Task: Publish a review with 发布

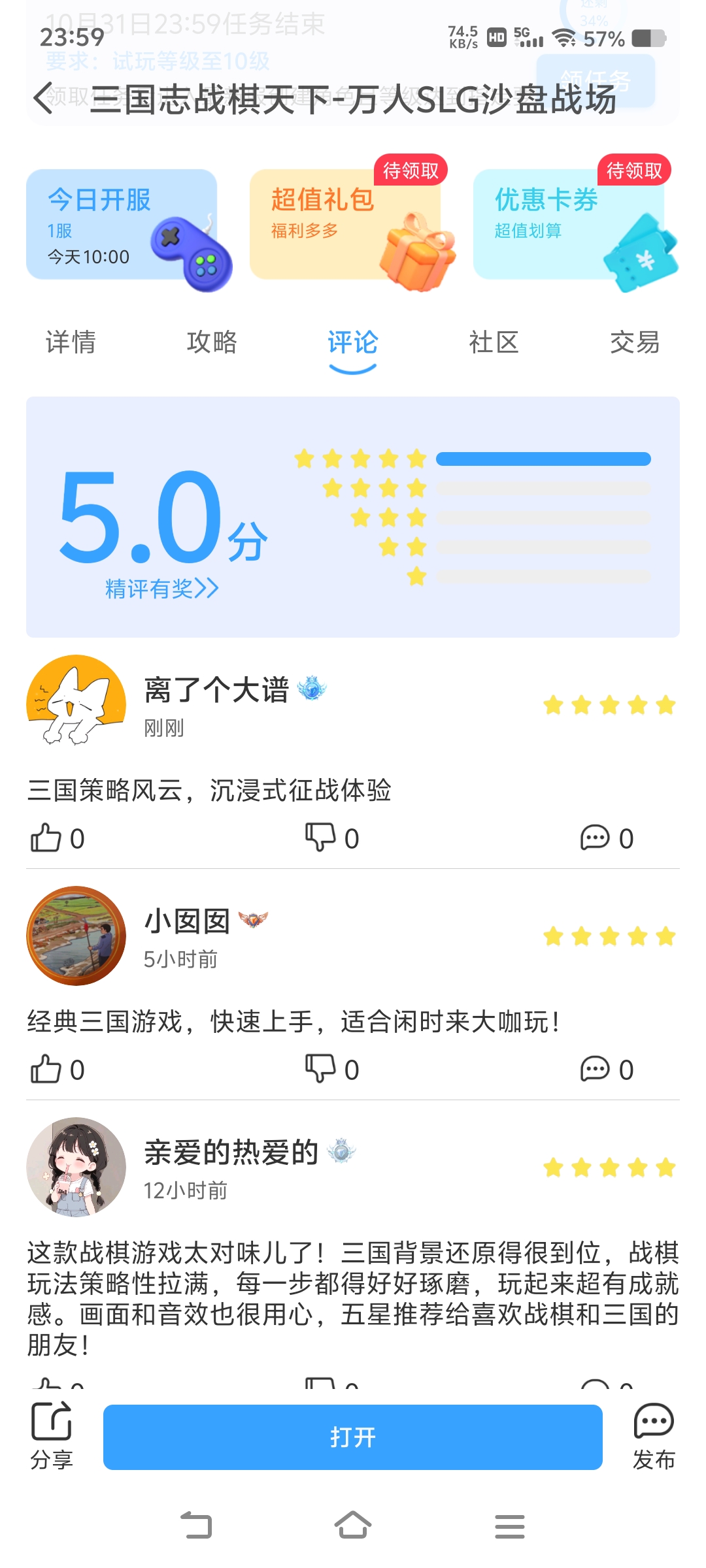Action: (x=653, y=1435)
